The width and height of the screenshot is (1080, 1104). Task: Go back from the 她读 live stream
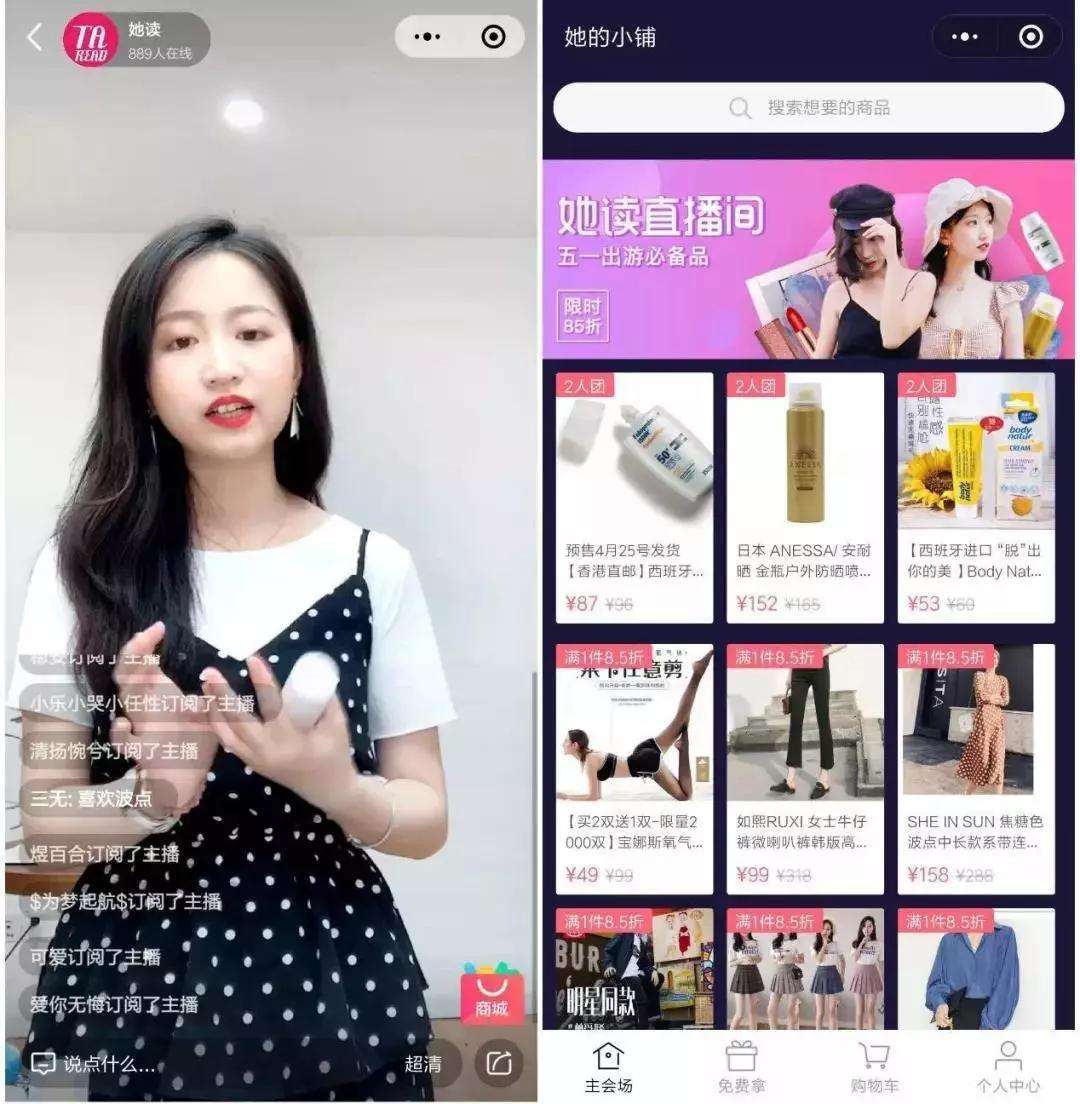pos(35,38)
